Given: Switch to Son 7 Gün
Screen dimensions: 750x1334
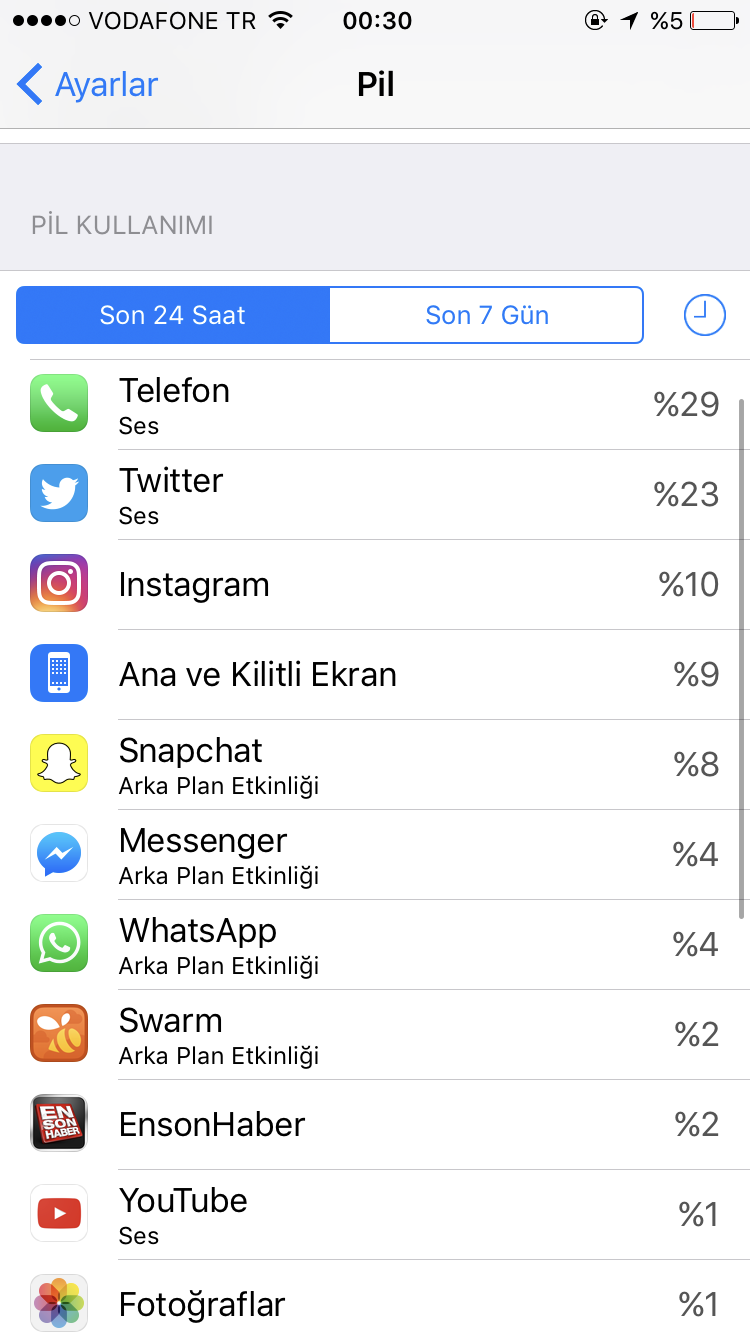Looking at the screenshot, I should pos(486,315).
